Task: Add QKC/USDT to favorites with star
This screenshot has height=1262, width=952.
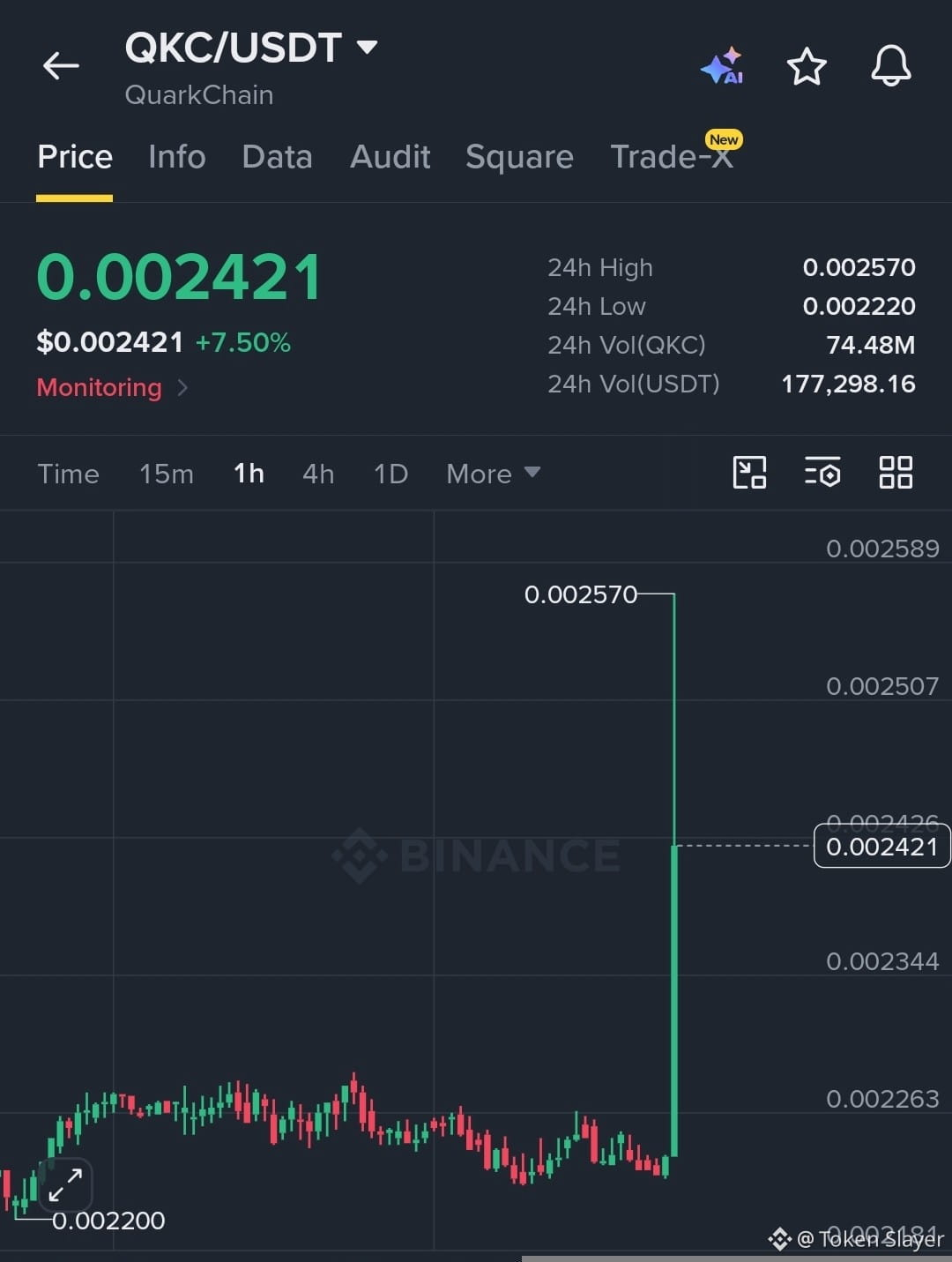Action: coord(807,66)
